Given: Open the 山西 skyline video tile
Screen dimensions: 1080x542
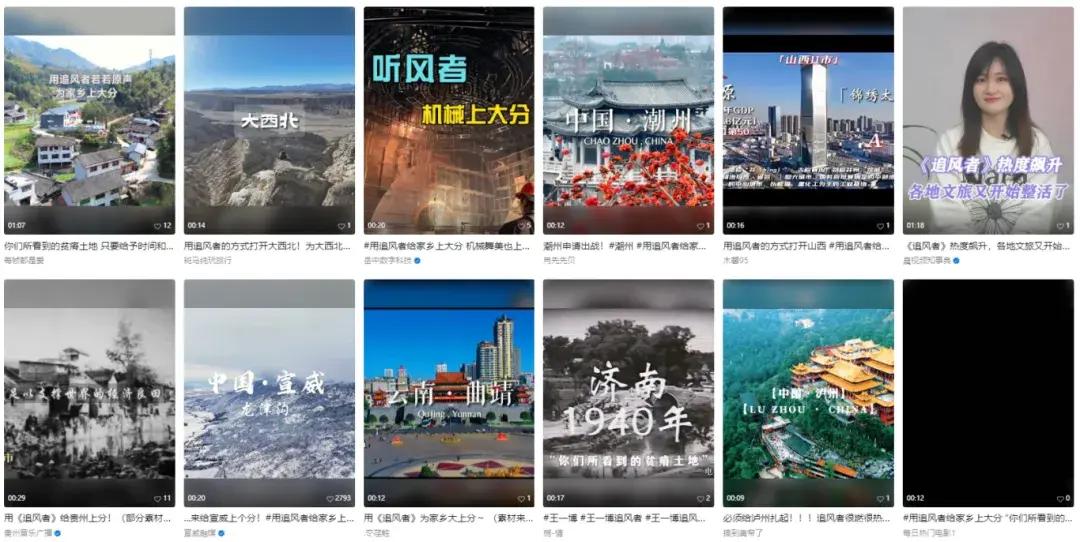Looking at the screenshot, I should [808, 121].
